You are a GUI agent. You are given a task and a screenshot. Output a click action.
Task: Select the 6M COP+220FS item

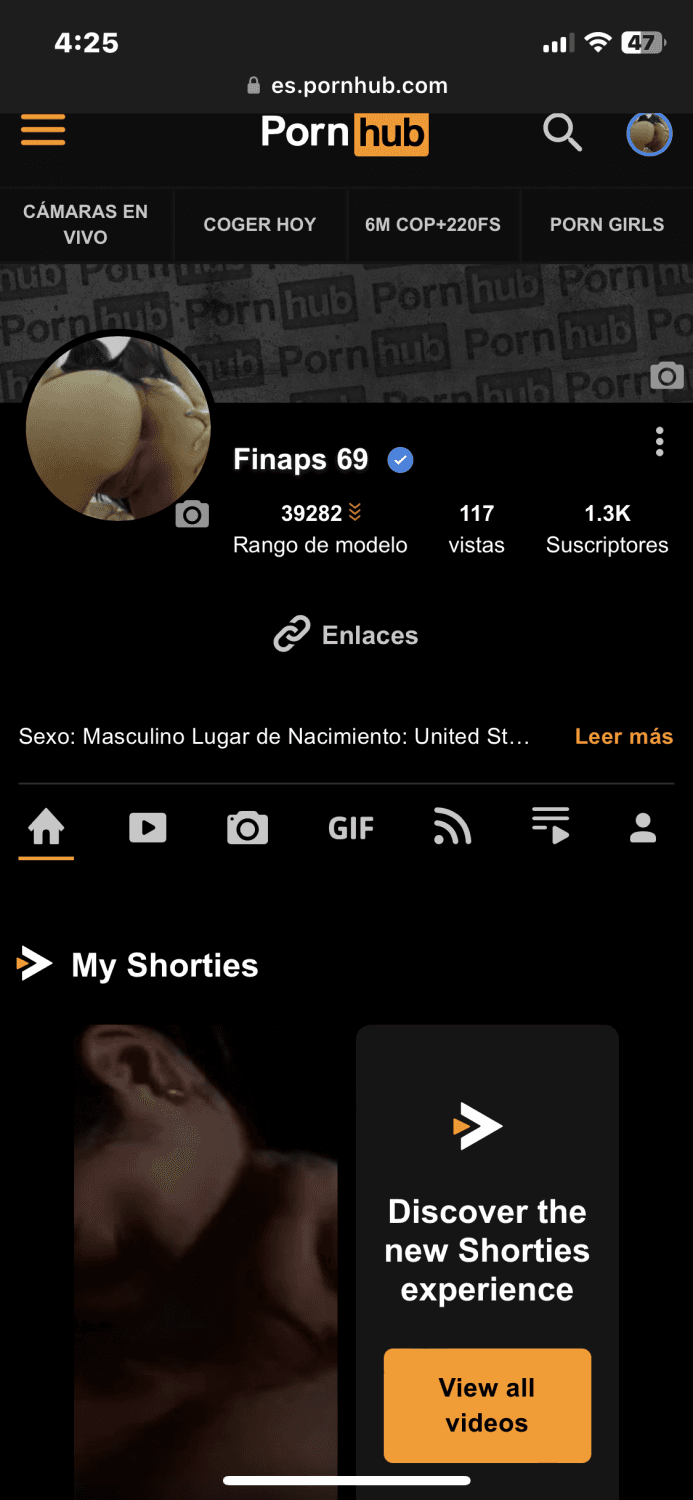click(433, 225)
